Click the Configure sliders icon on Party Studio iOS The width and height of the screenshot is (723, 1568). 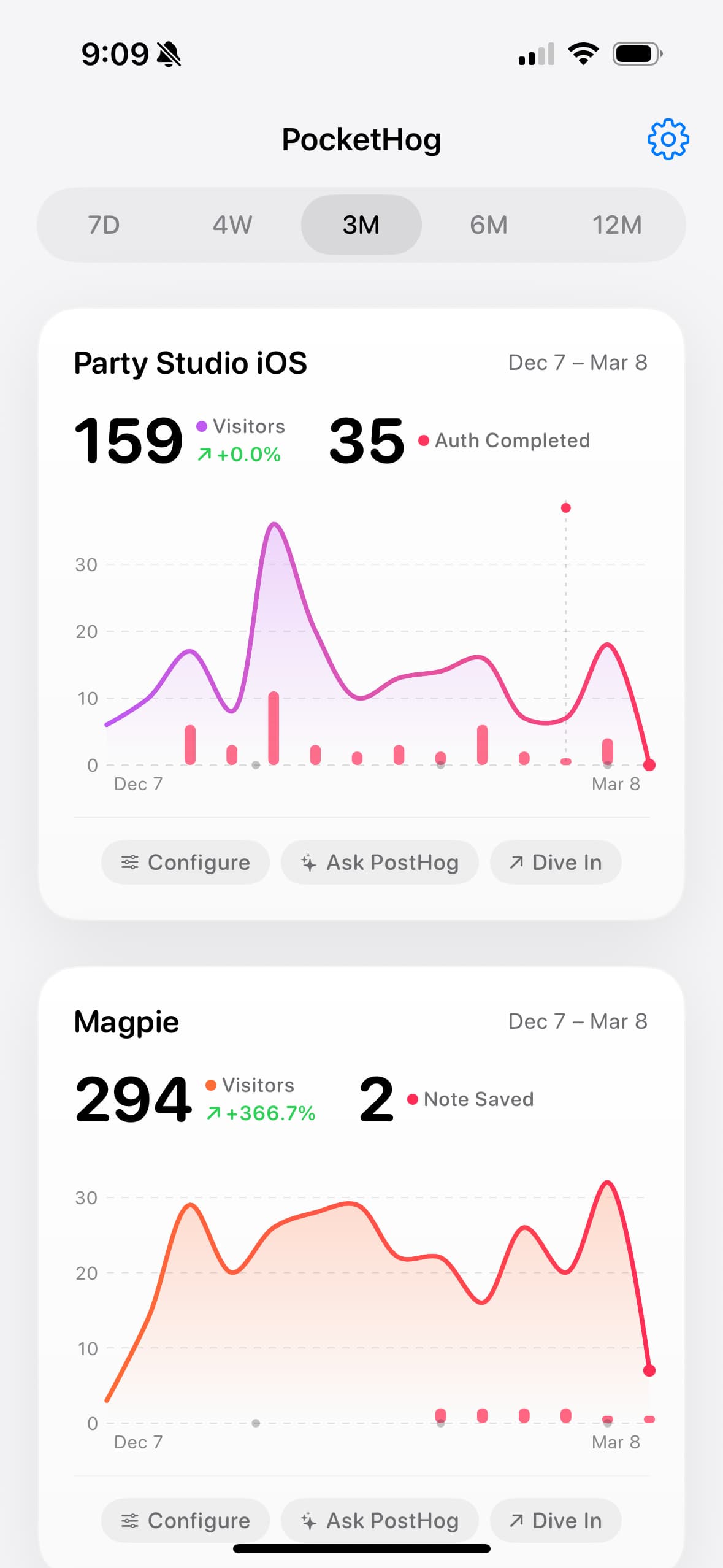point(131,863)
